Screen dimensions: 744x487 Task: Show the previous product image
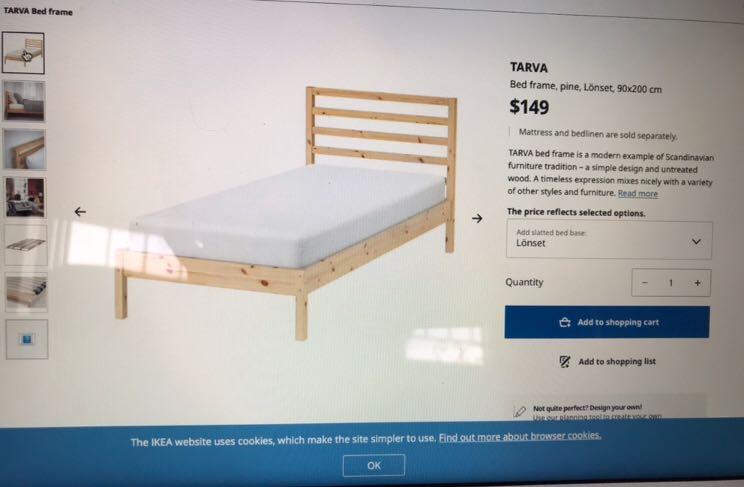point(81,212)
